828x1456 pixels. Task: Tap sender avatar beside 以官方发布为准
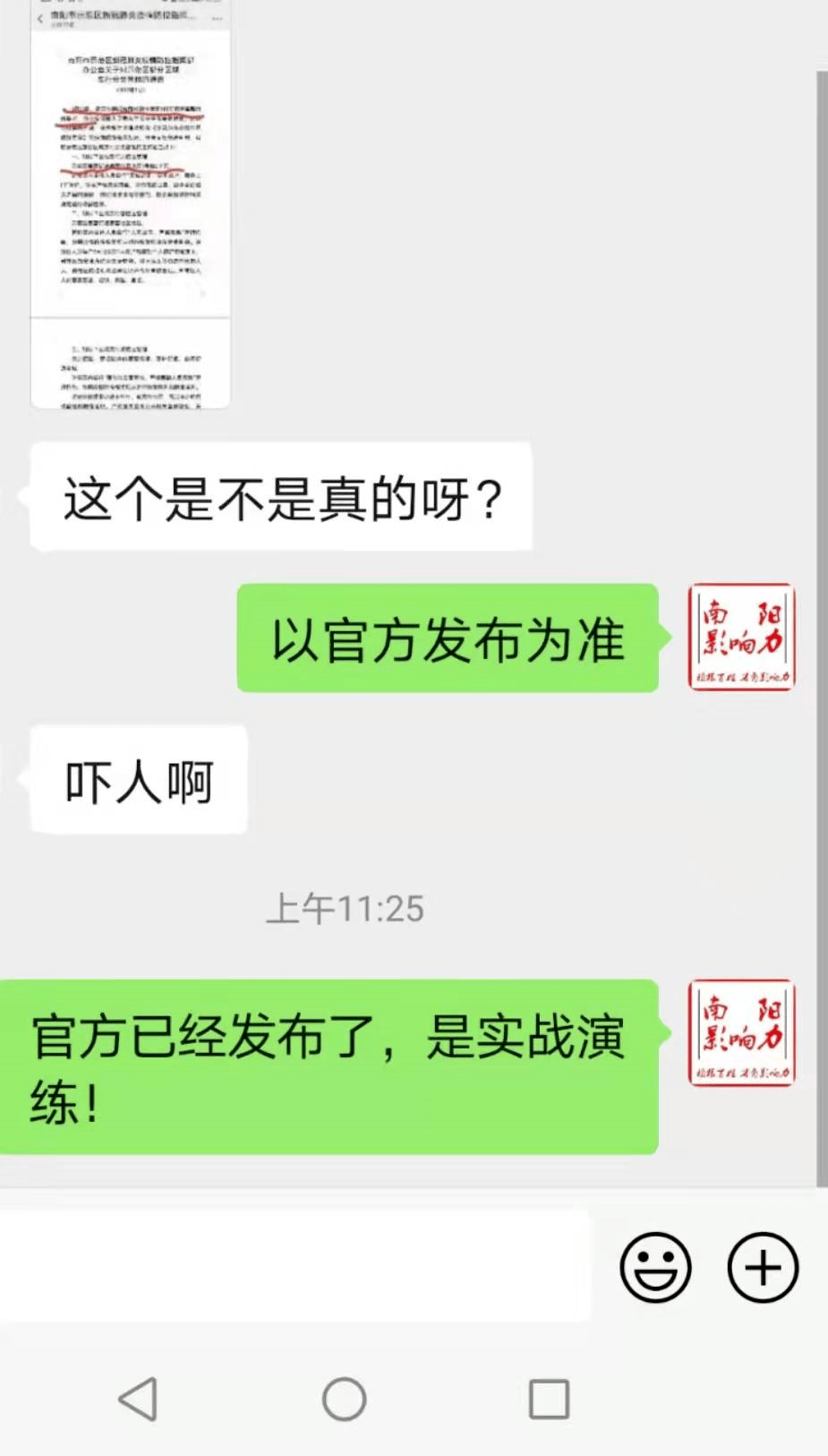coord(741,638)
